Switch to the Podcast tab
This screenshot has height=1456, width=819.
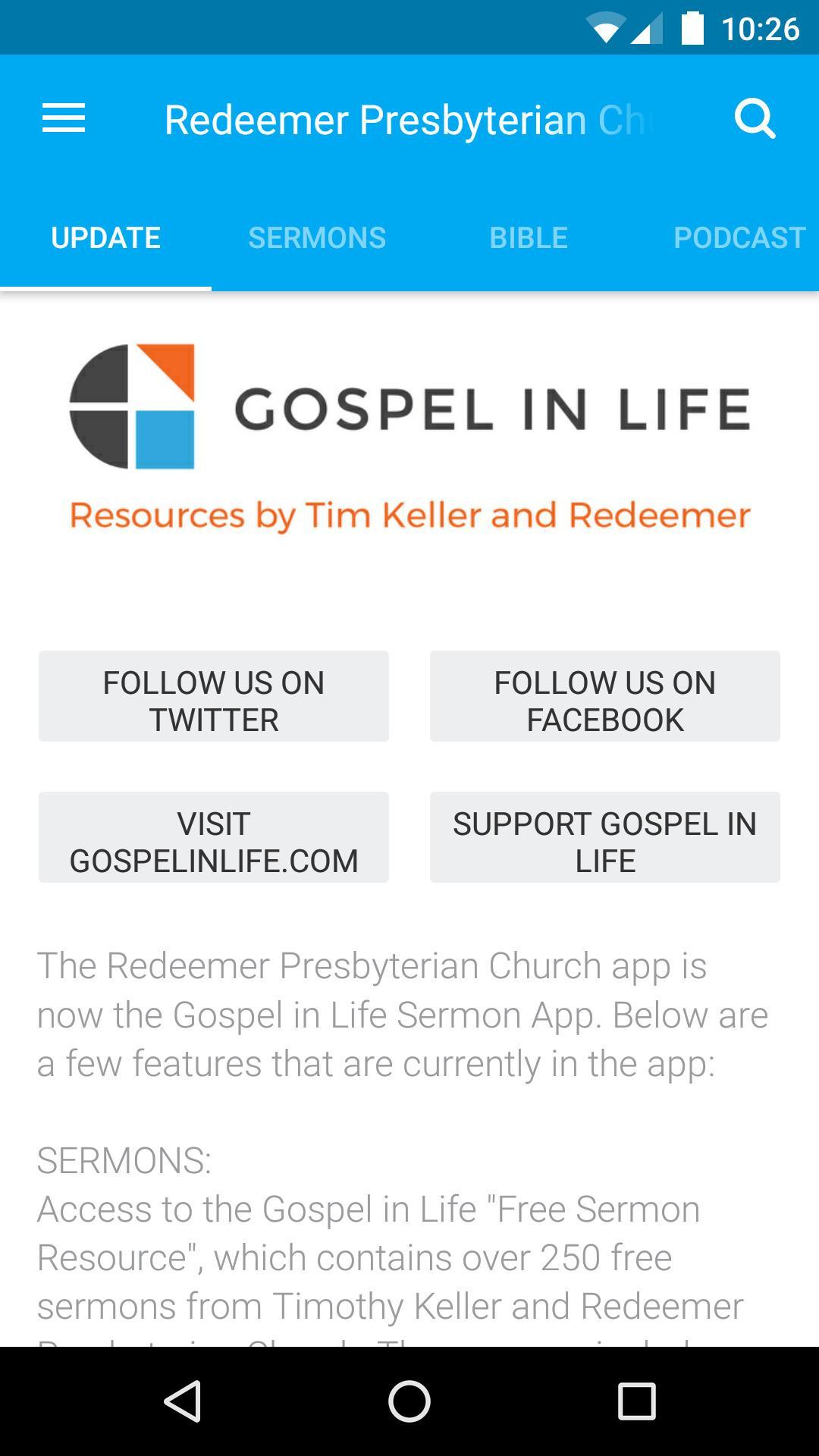739,238
